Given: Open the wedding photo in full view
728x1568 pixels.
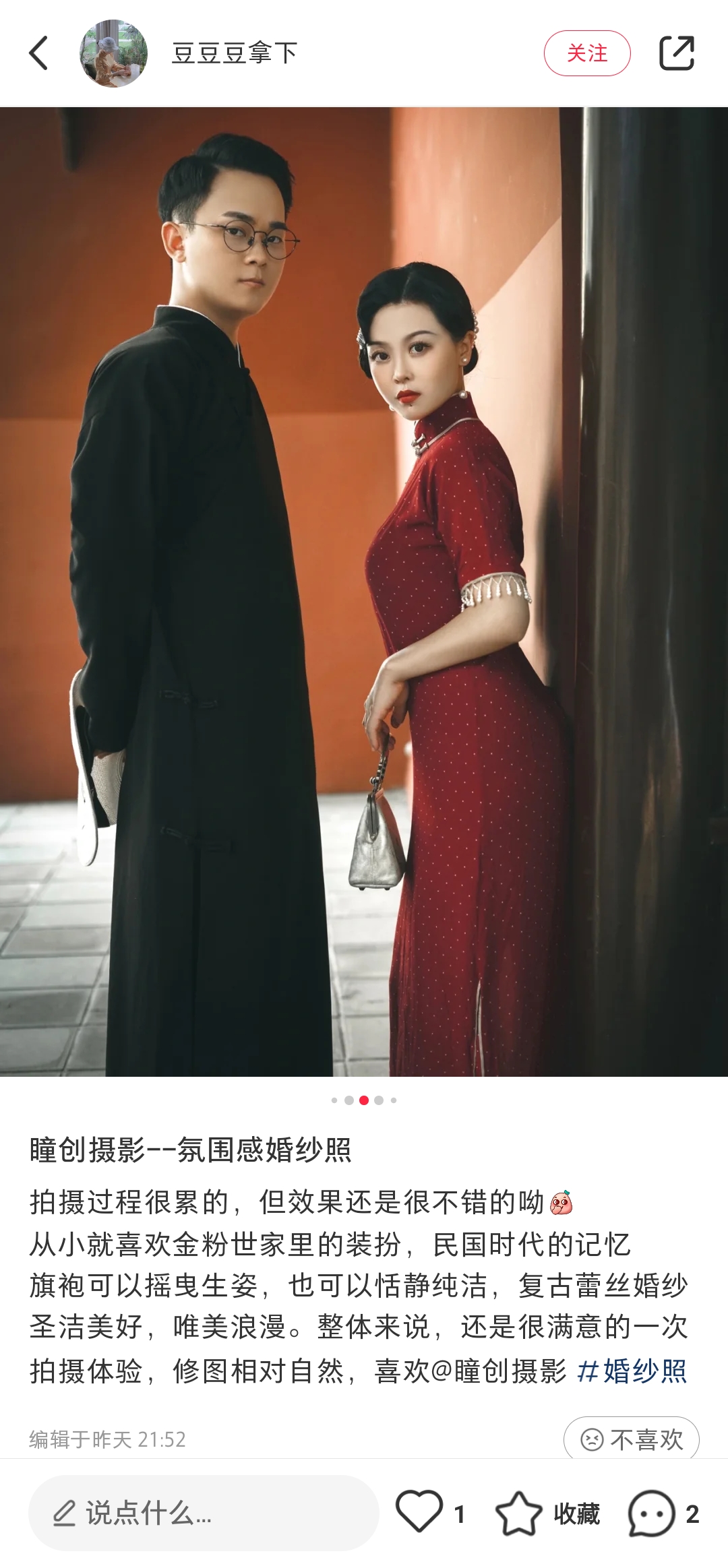Looking at the screenshot, I should (x=364, y=592).
